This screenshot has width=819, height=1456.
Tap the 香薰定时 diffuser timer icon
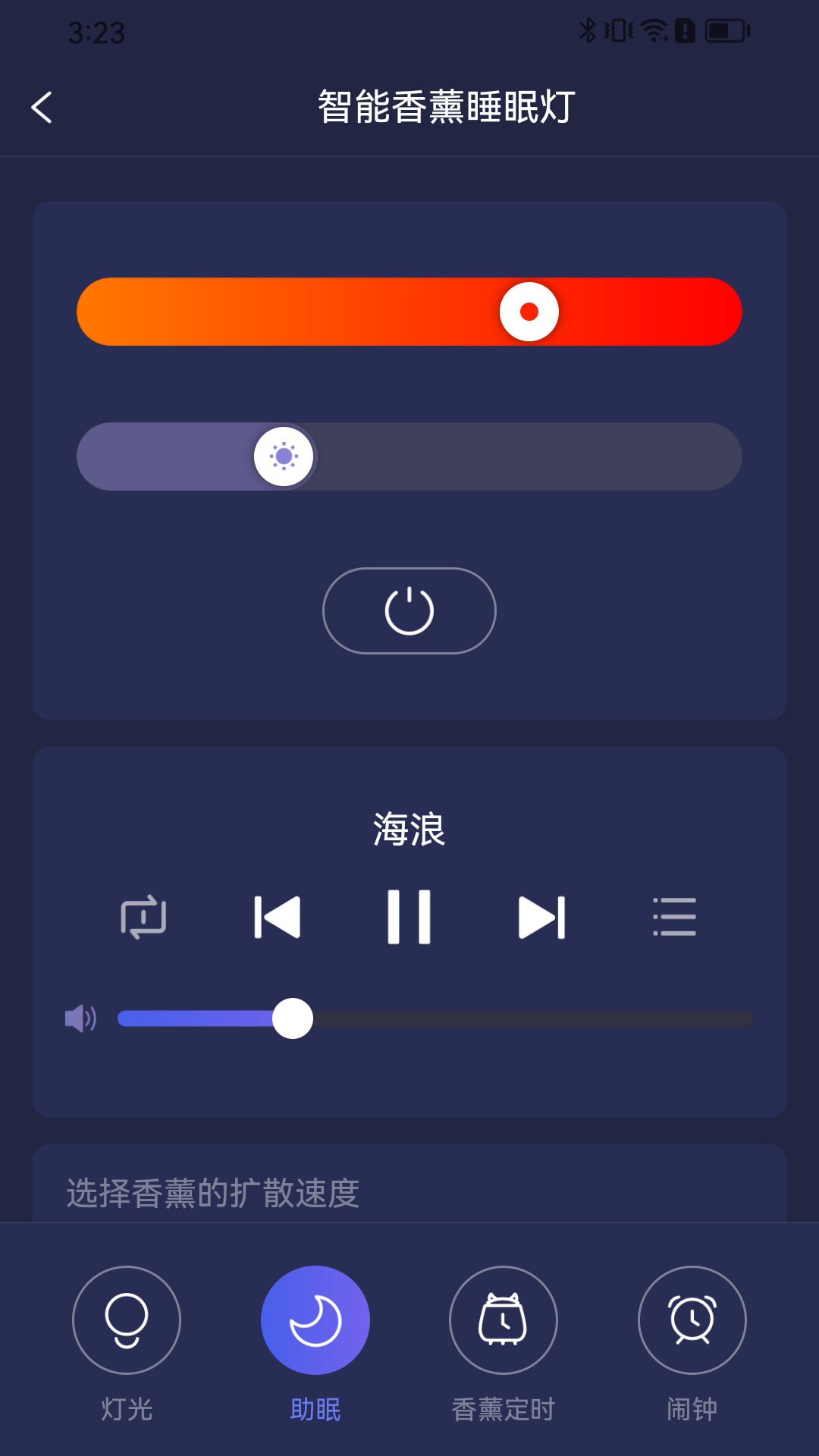[503, 1319]
